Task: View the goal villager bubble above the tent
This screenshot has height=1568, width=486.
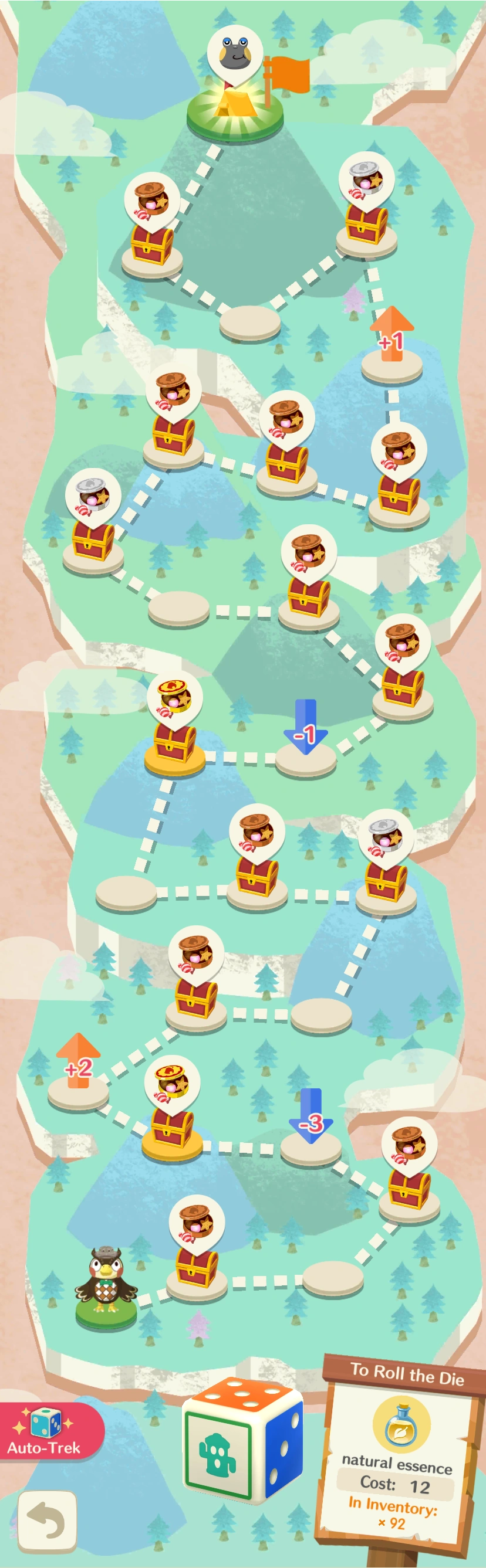Action: click(235, 55)
